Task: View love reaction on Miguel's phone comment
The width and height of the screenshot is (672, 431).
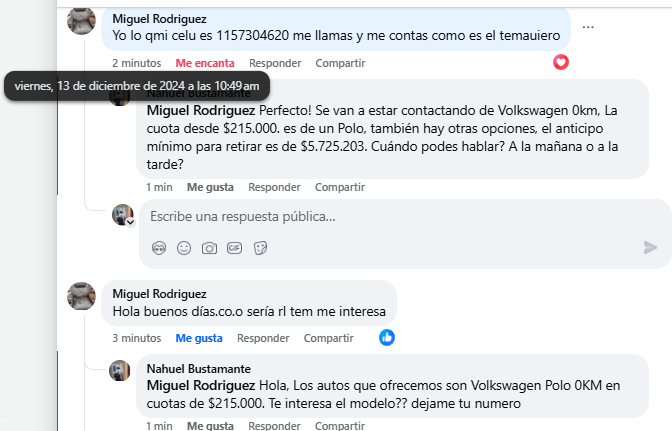Action: 561,62
